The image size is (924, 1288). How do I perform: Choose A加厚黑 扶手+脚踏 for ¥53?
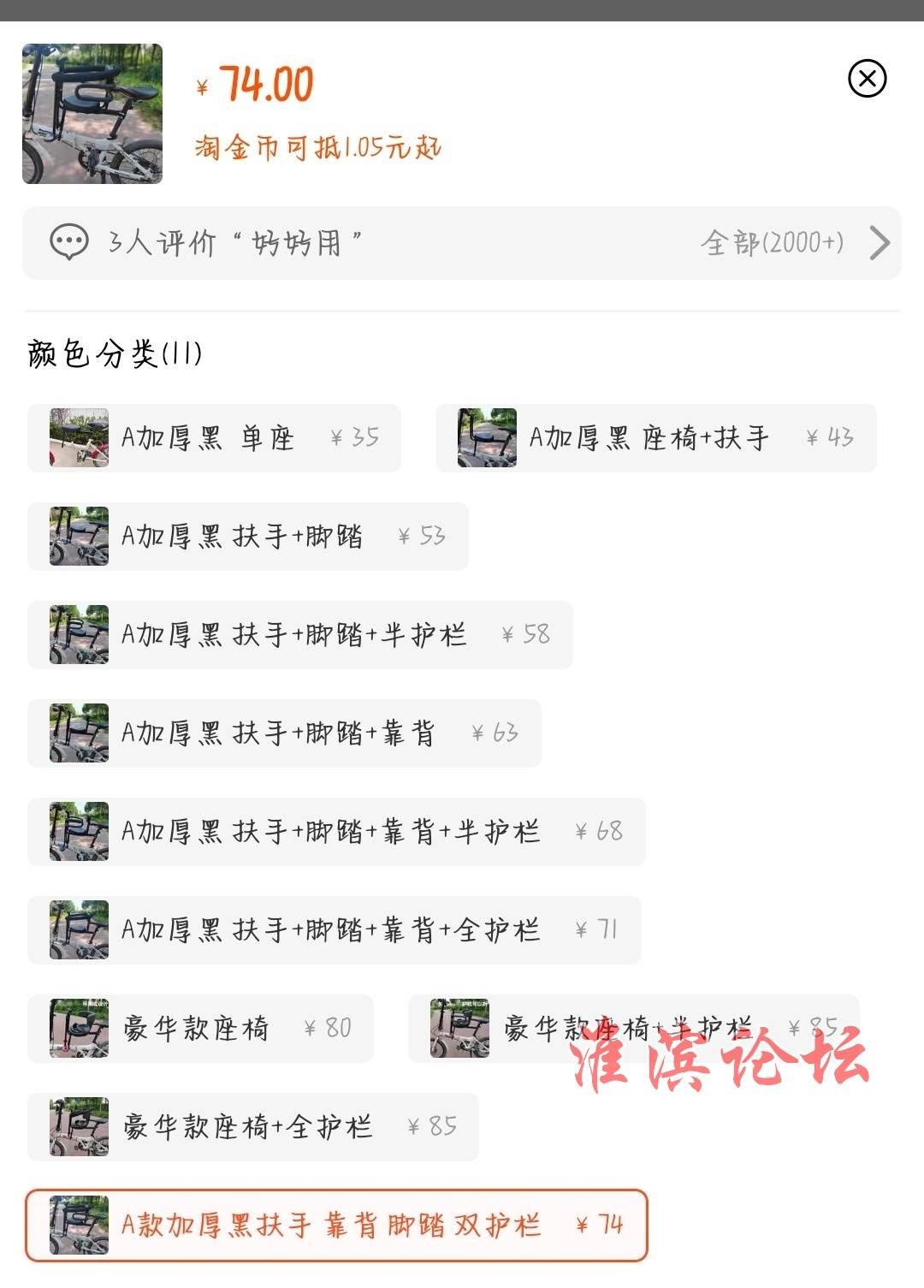(x=248, y=537)
